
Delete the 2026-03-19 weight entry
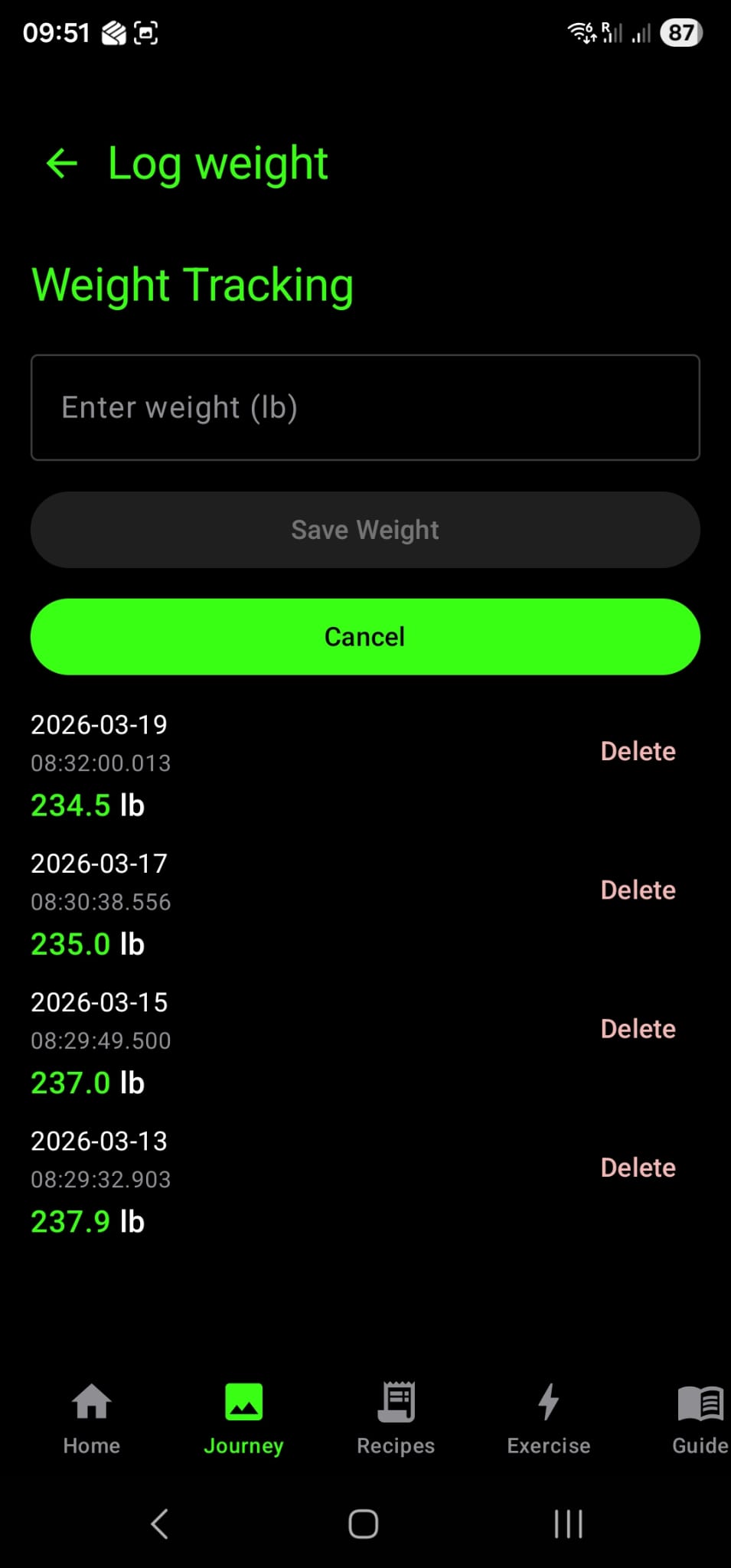coord(638,751)
